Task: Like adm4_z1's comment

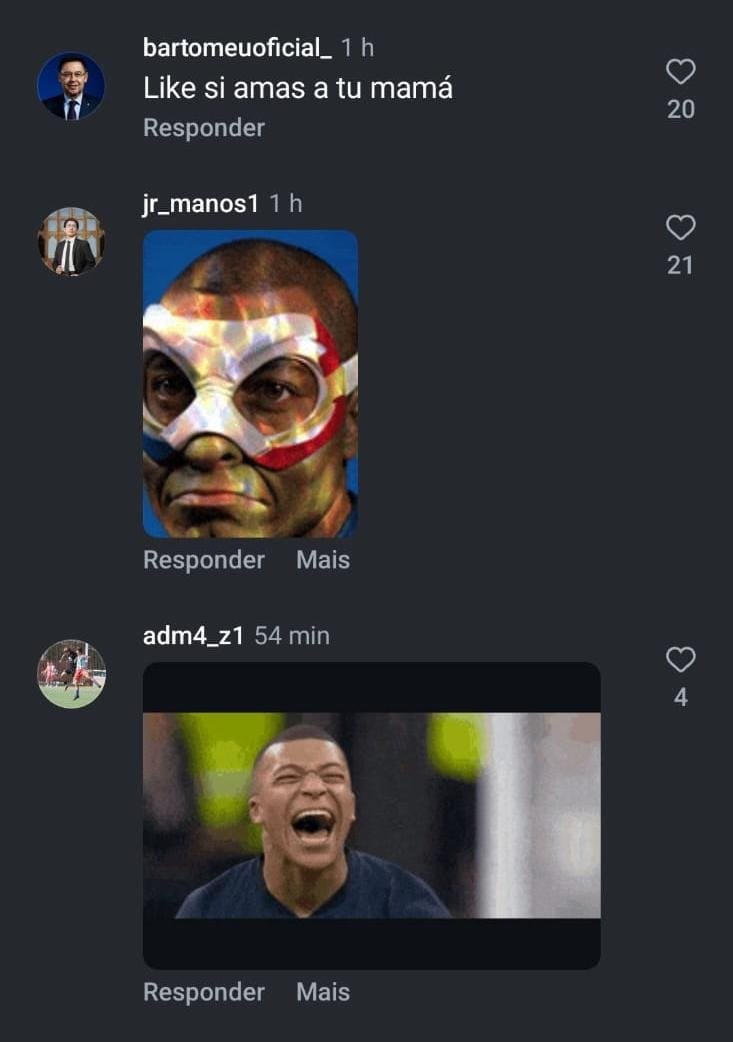Action: 680,660
